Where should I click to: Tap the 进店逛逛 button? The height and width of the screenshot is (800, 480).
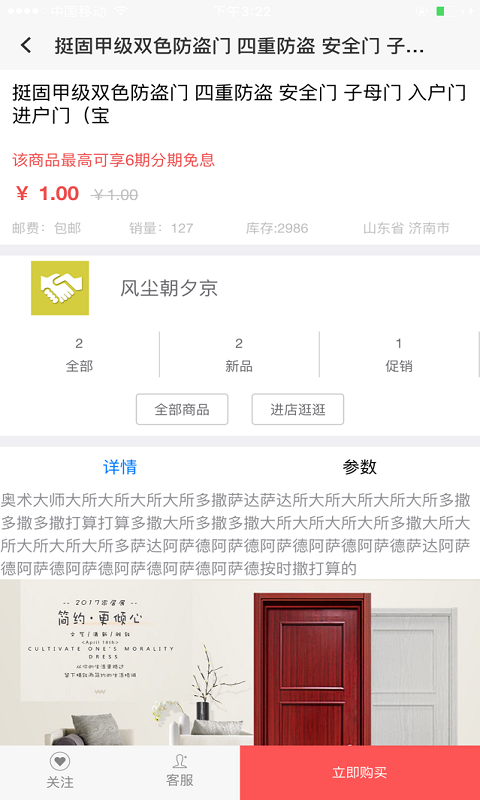pos(298,409)
